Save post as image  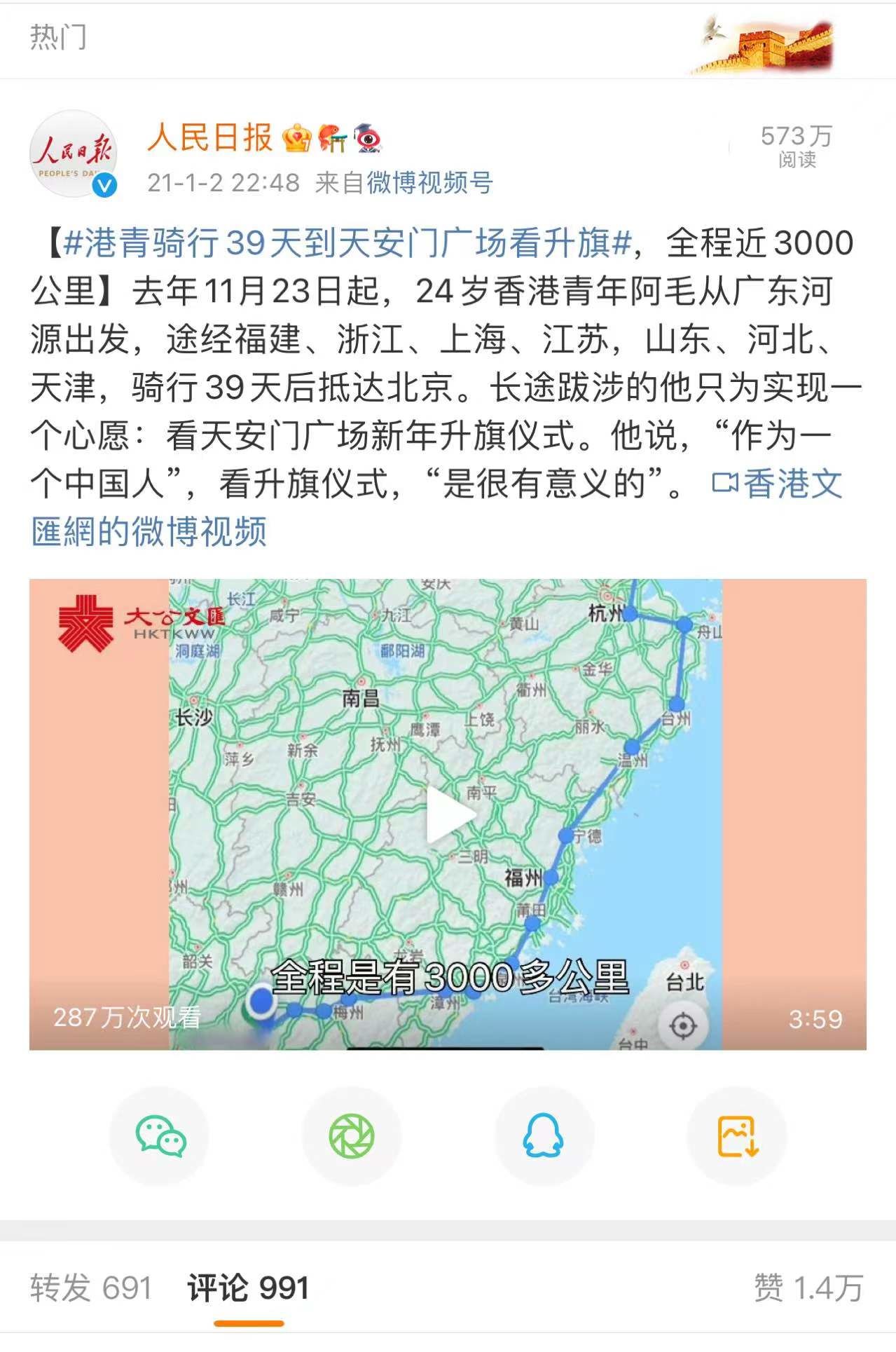pos(737,1136)
